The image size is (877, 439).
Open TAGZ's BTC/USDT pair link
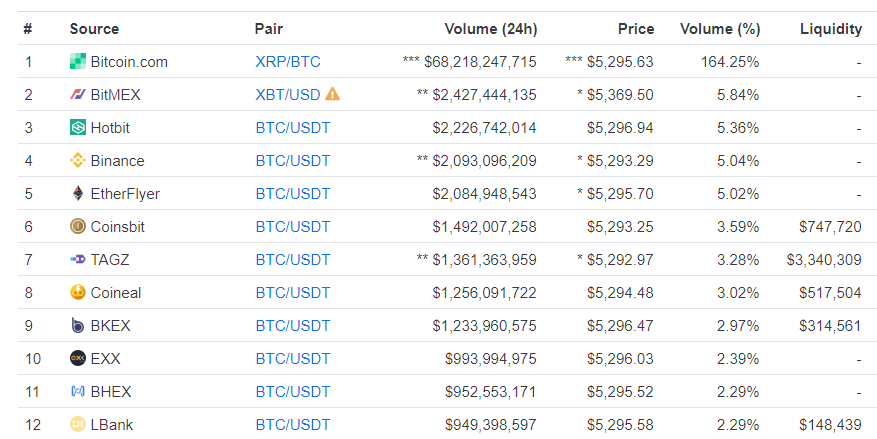(292, 260)
